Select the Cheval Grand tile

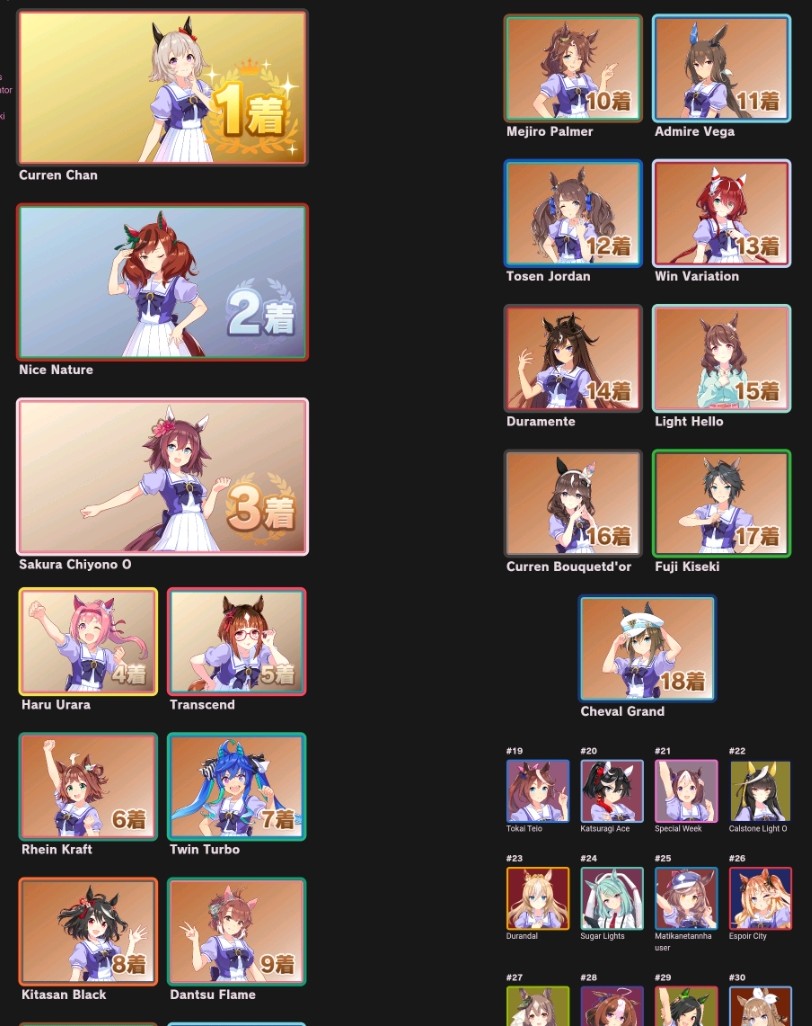point(647,648)
